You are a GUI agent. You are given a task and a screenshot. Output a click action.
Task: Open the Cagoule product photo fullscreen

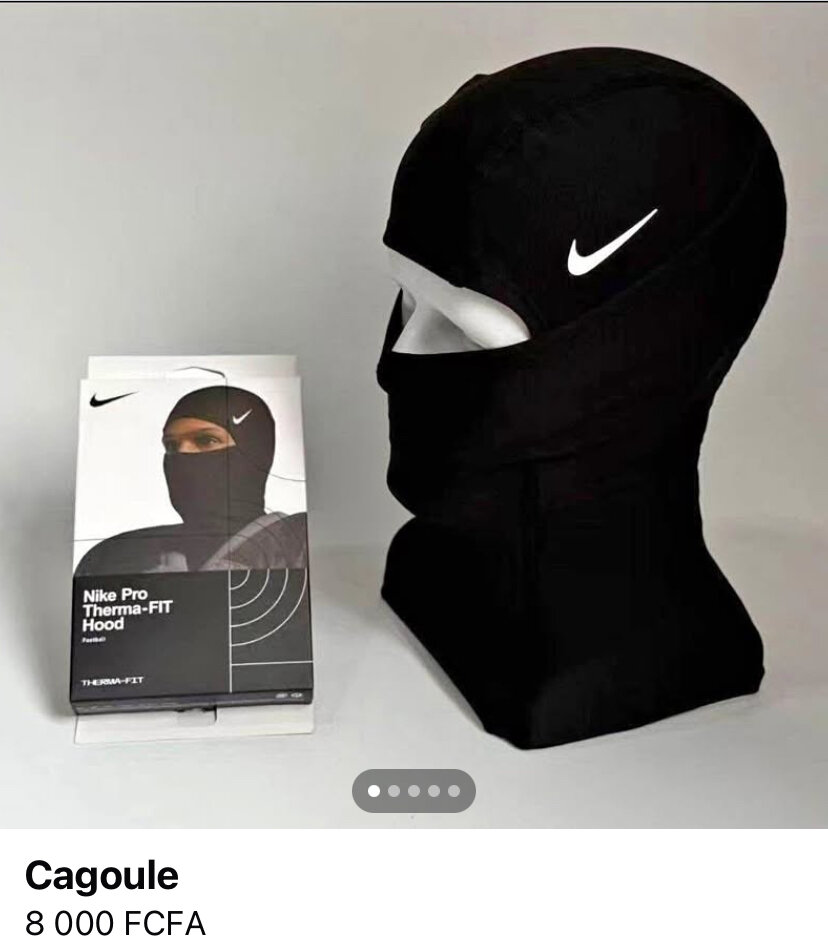click(414, 400)
